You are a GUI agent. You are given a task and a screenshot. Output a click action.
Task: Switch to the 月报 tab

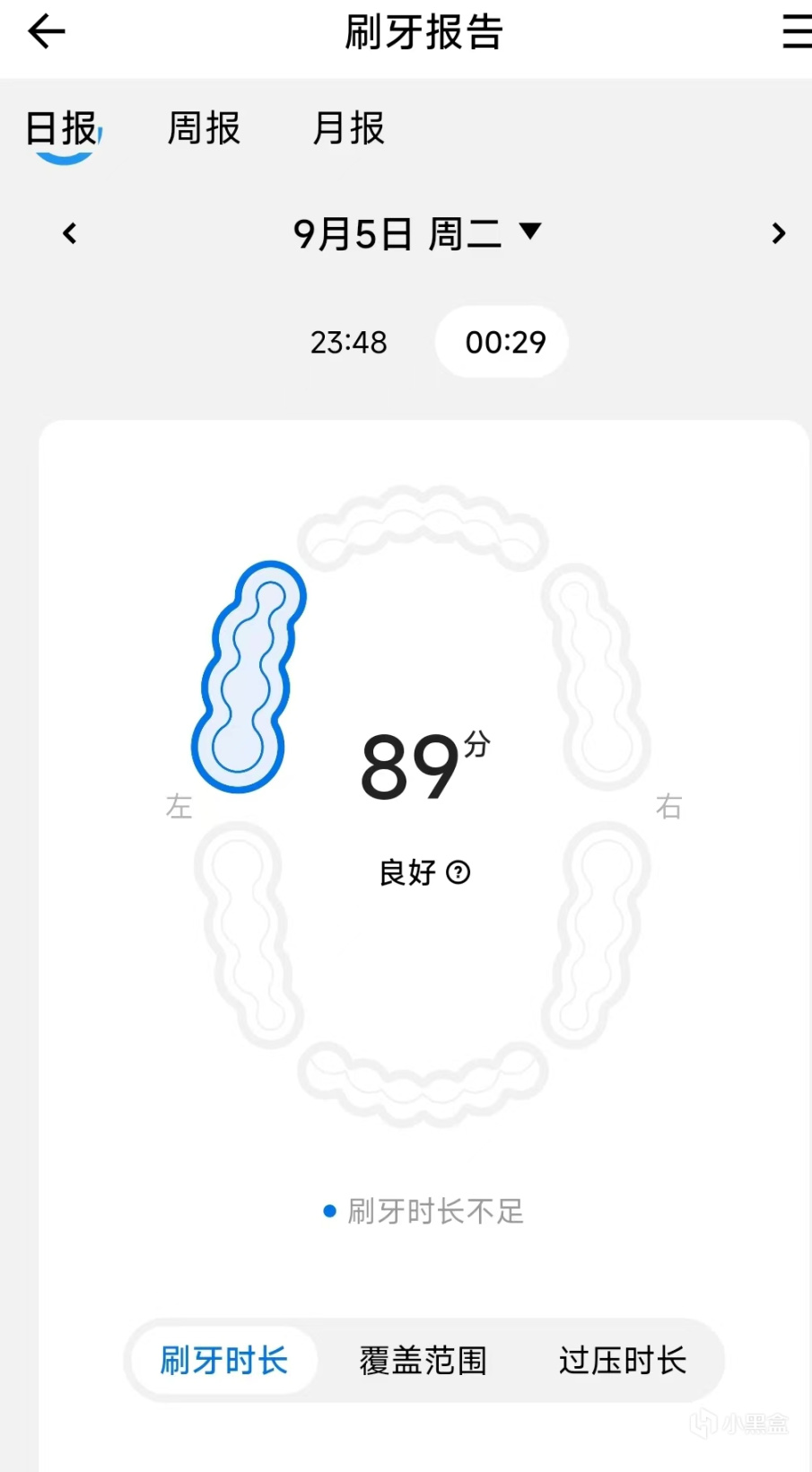(348, 128)
